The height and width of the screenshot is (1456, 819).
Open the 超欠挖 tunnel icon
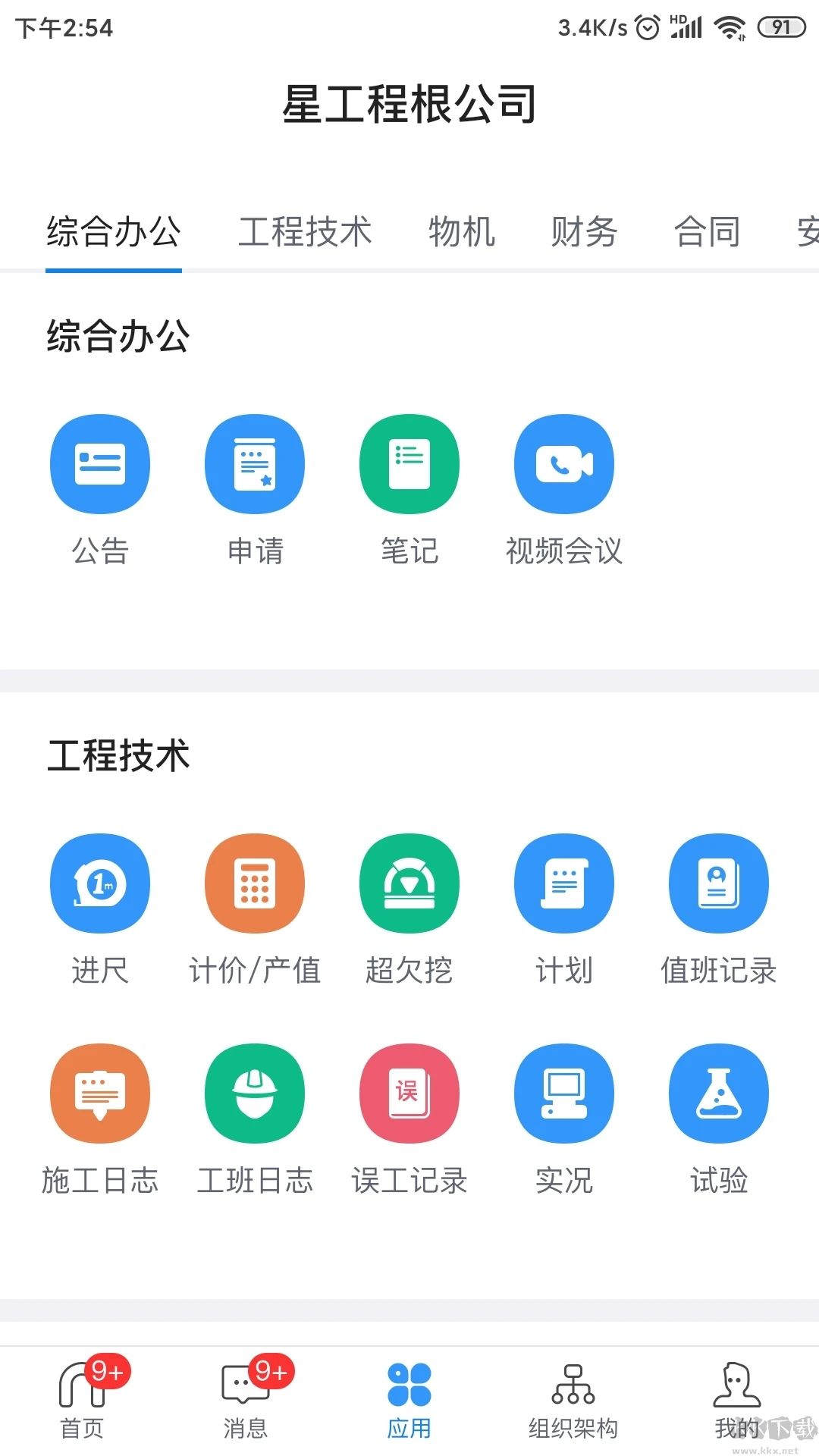409,884
